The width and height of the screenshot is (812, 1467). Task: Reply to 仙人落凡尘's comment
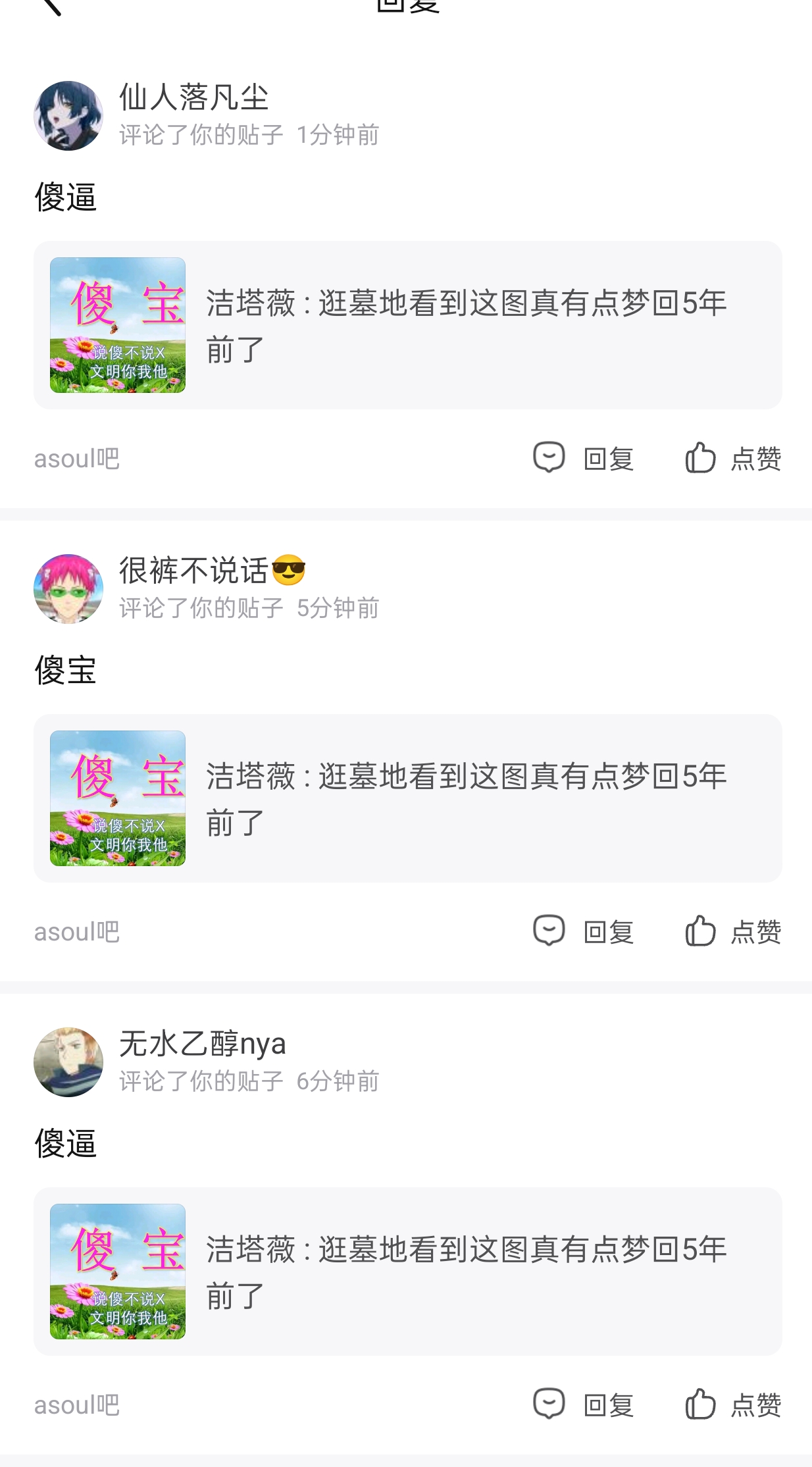point(583,458)
